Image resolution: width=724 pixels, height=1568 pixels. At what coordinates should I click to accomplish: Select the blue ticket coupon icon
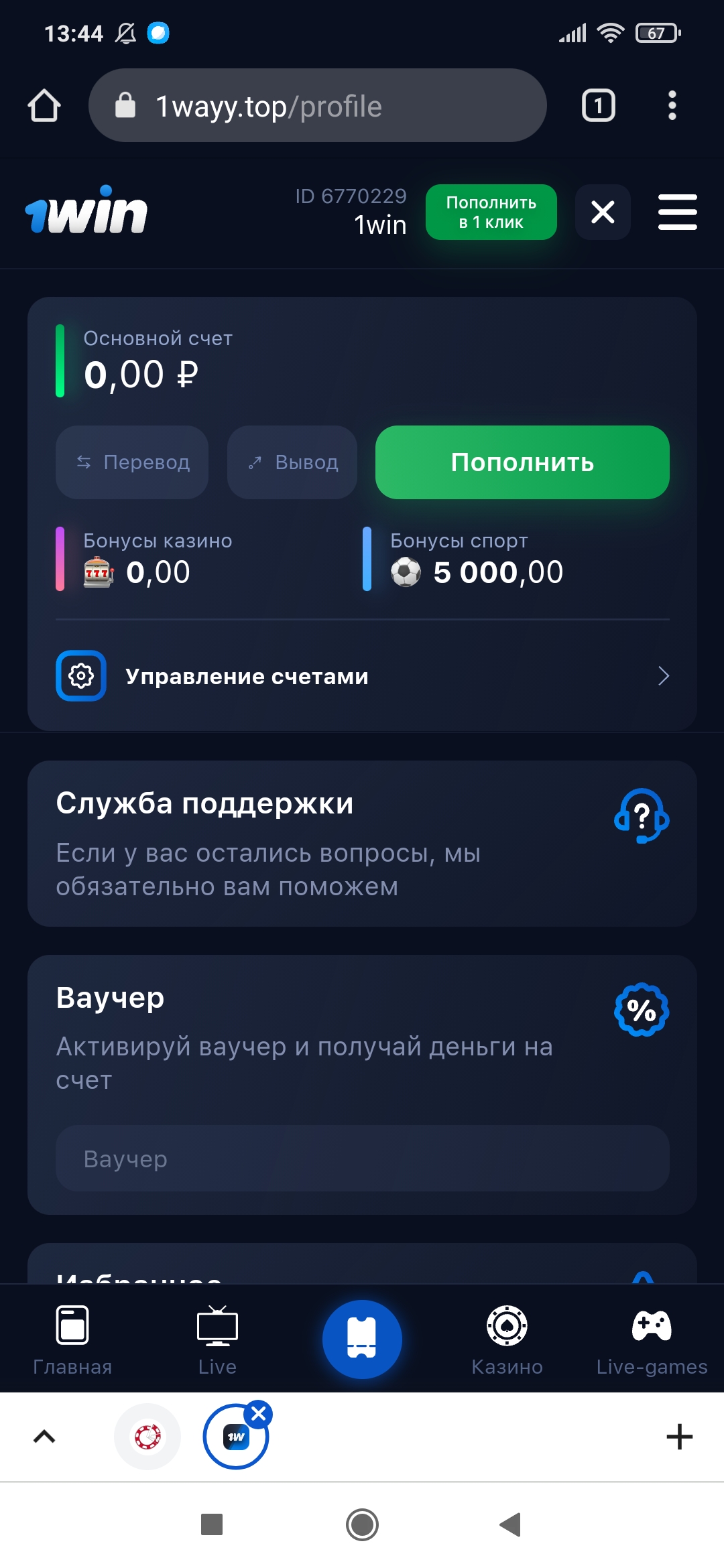pos(362,1338)
